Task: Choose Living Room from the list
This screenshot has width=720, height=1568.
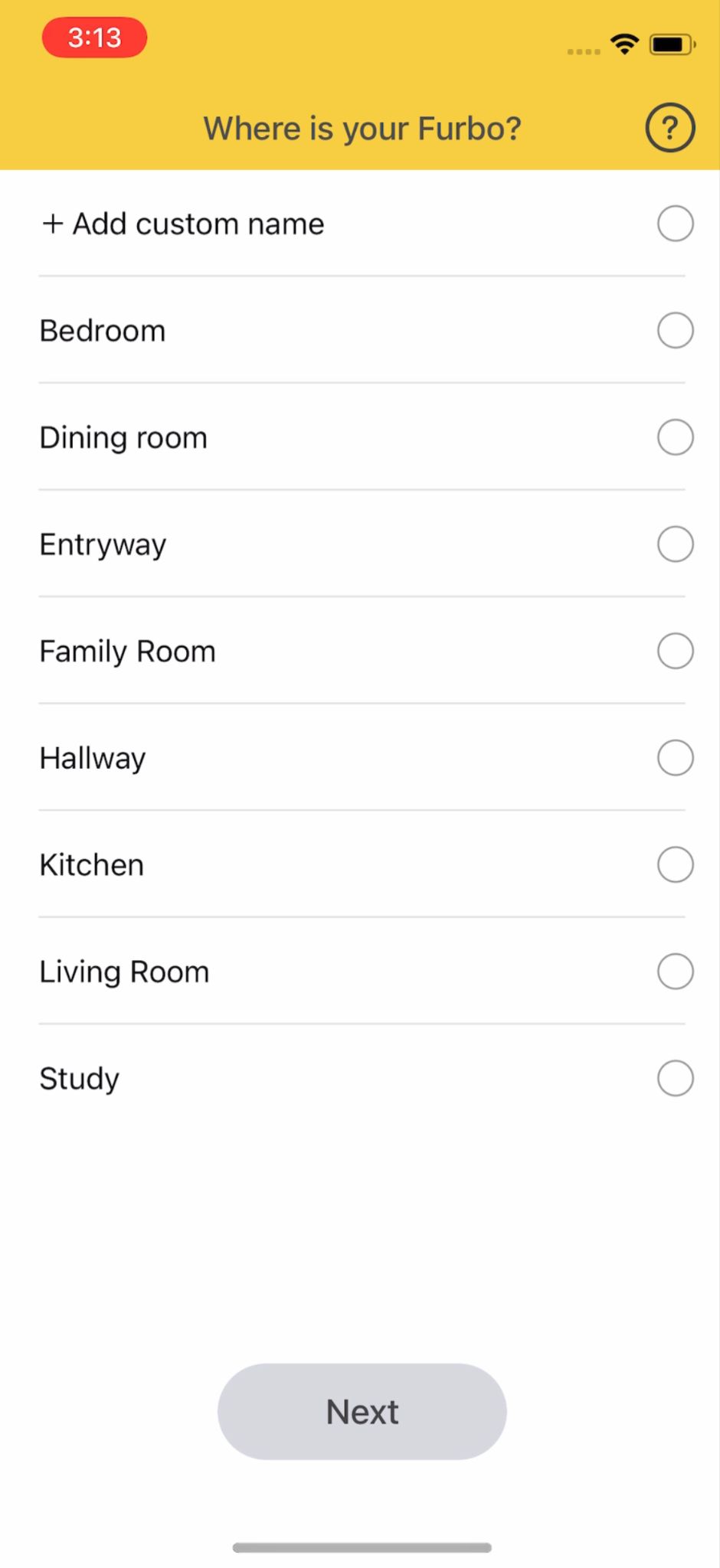Action: pos(675,972)
